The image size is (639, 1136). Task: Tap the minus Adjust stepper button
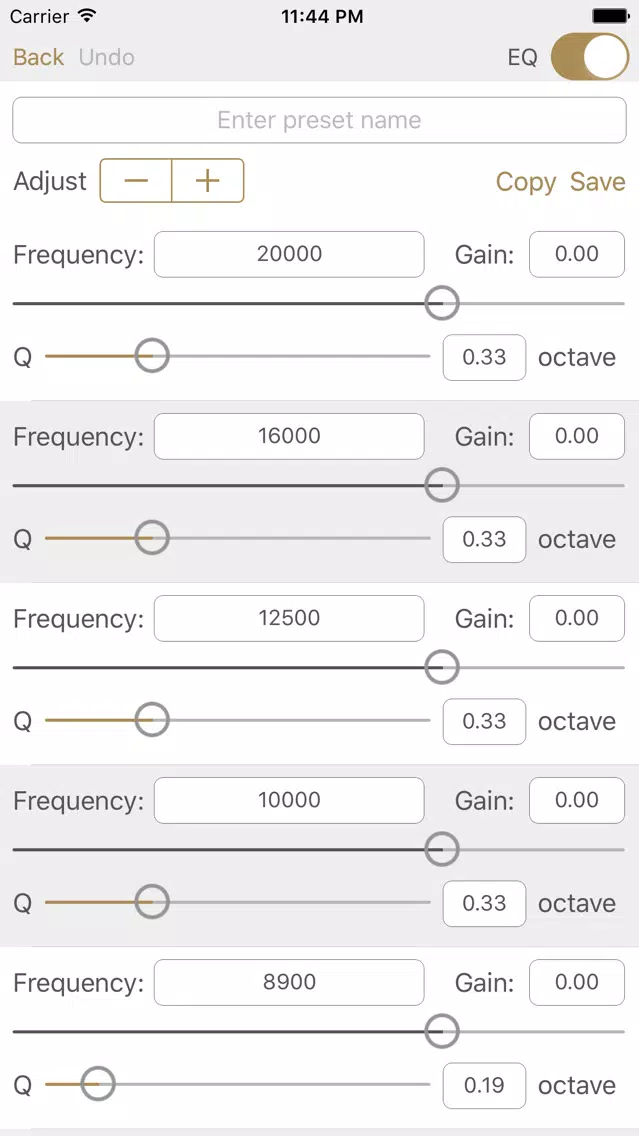click(x=136, y=181)
